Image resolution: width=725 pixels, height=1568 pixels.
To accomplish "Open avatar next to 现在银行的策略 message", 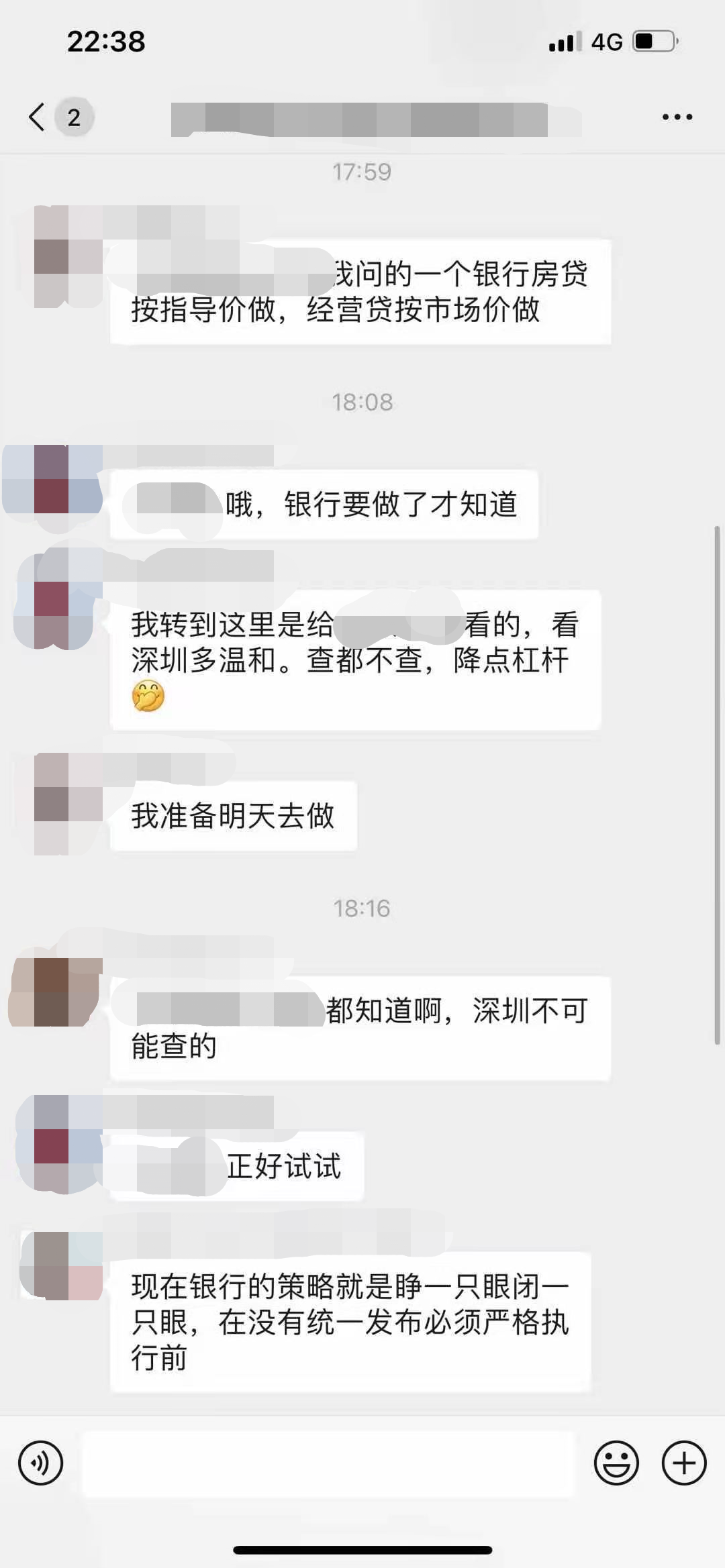I will (x=67, y=1265).
